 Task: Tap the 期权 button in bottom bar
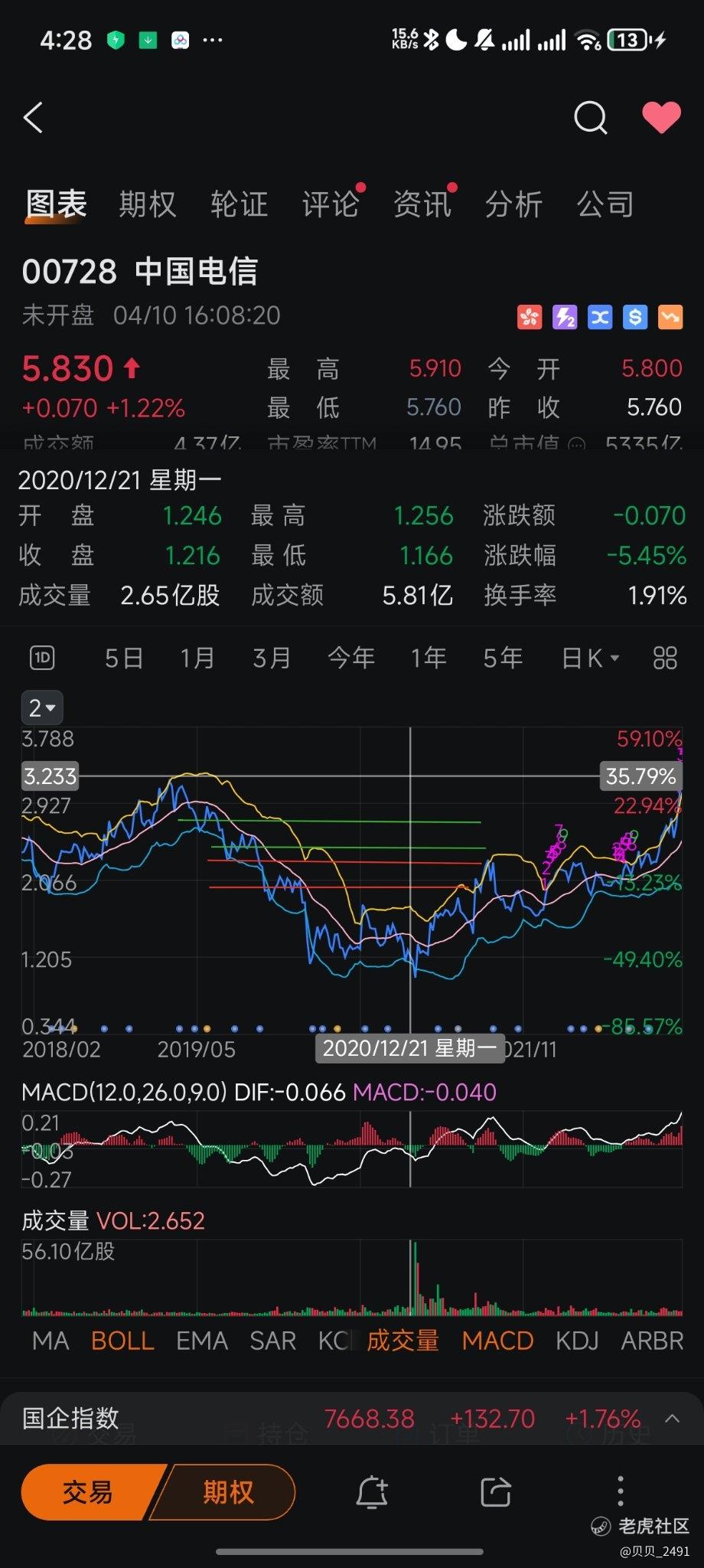coord(227,1491)
